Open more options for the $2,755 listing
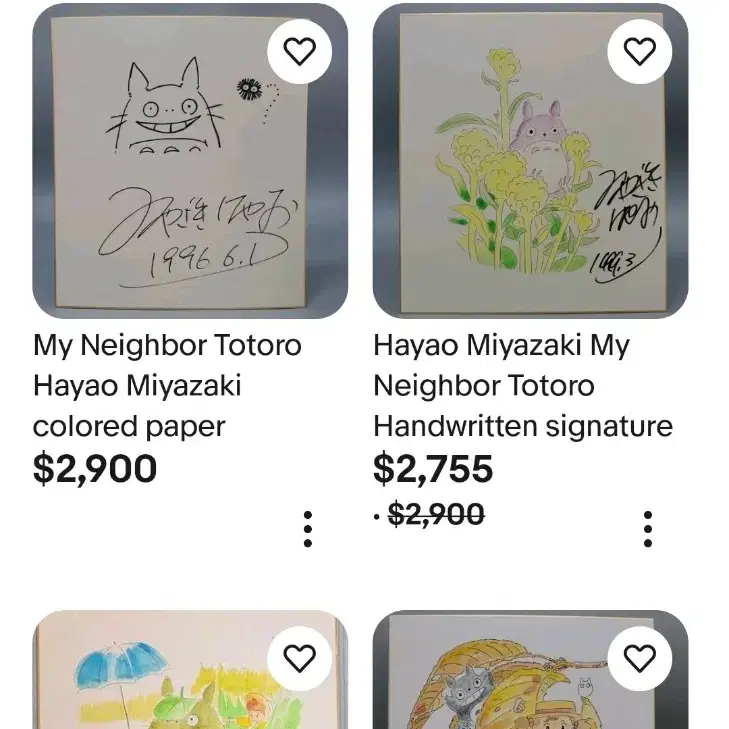Image resolution: width=729 pixels, height=729 pixels. pos(648,529)
